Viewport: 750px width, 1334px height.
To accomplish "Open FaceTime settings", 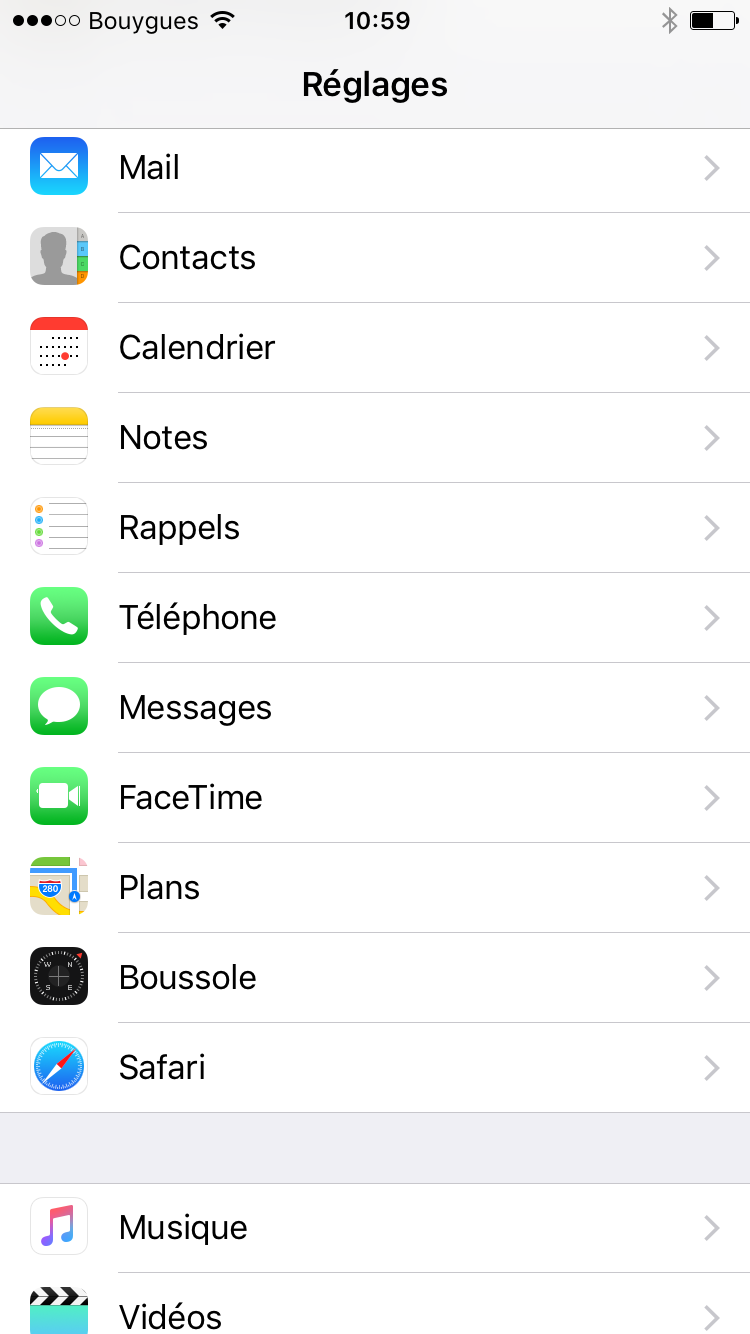I will point(375,797).
